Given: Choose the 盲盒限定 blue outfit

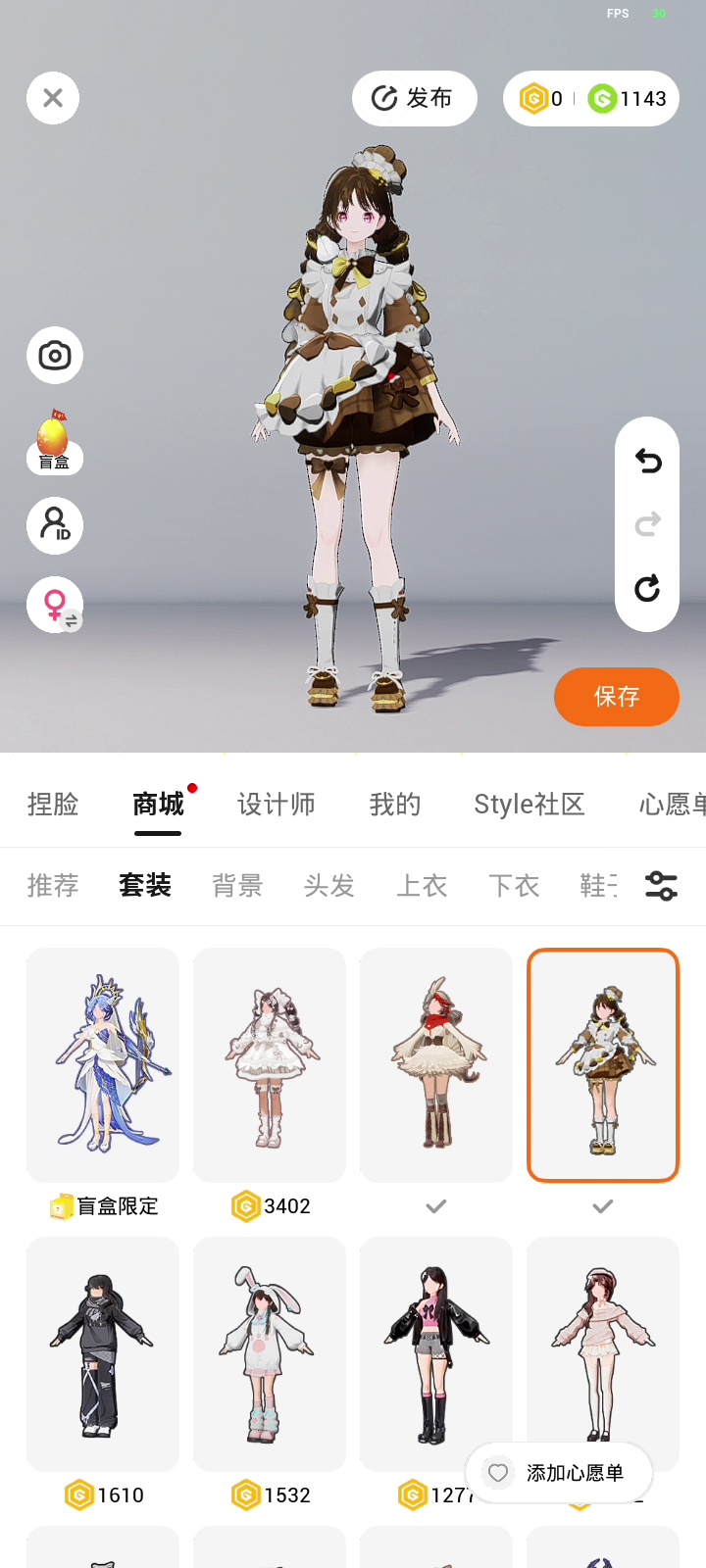Looking at the screenshot, I should point(103,1065).
